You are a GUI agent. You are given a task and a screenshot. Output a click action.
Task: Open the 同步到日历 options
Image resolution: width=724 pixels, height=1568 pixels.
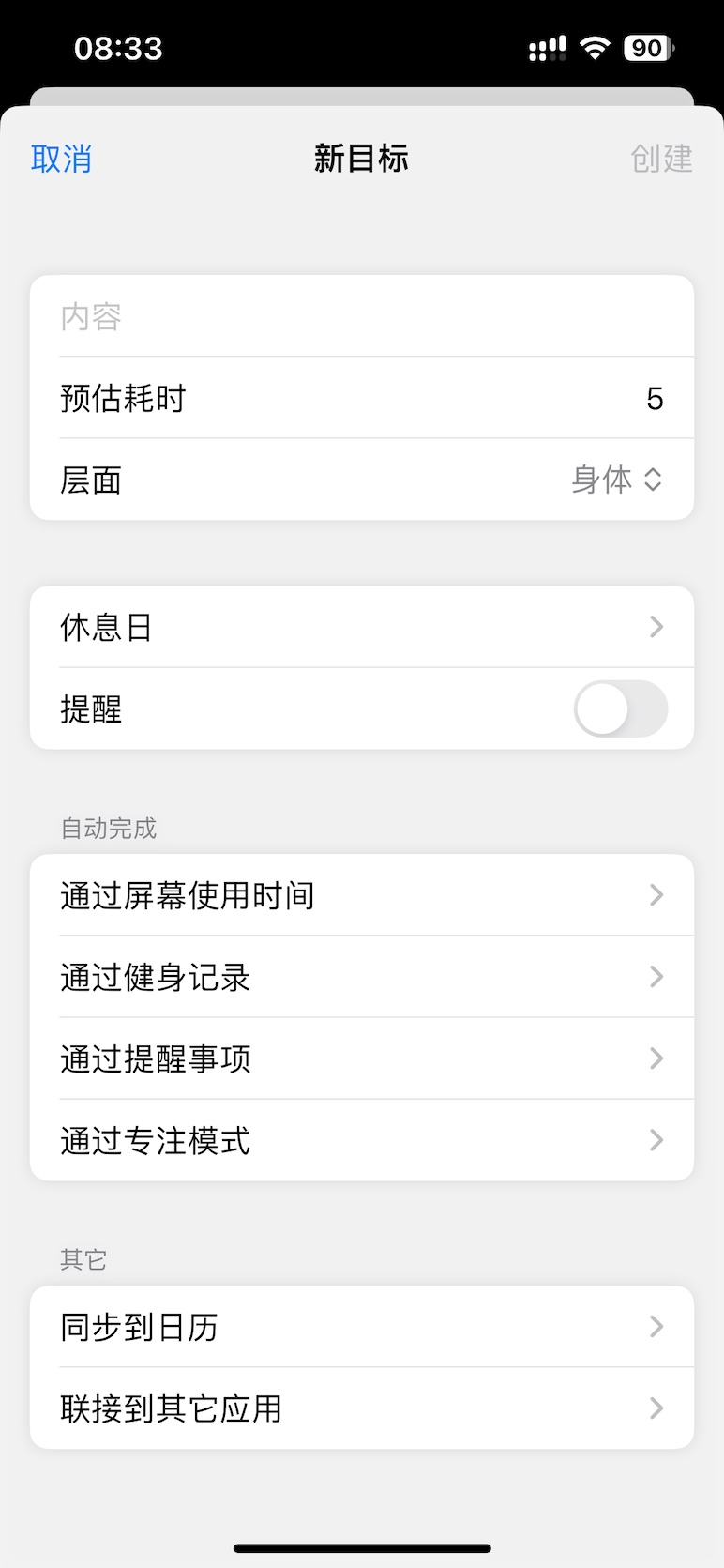pos(362,1327)
